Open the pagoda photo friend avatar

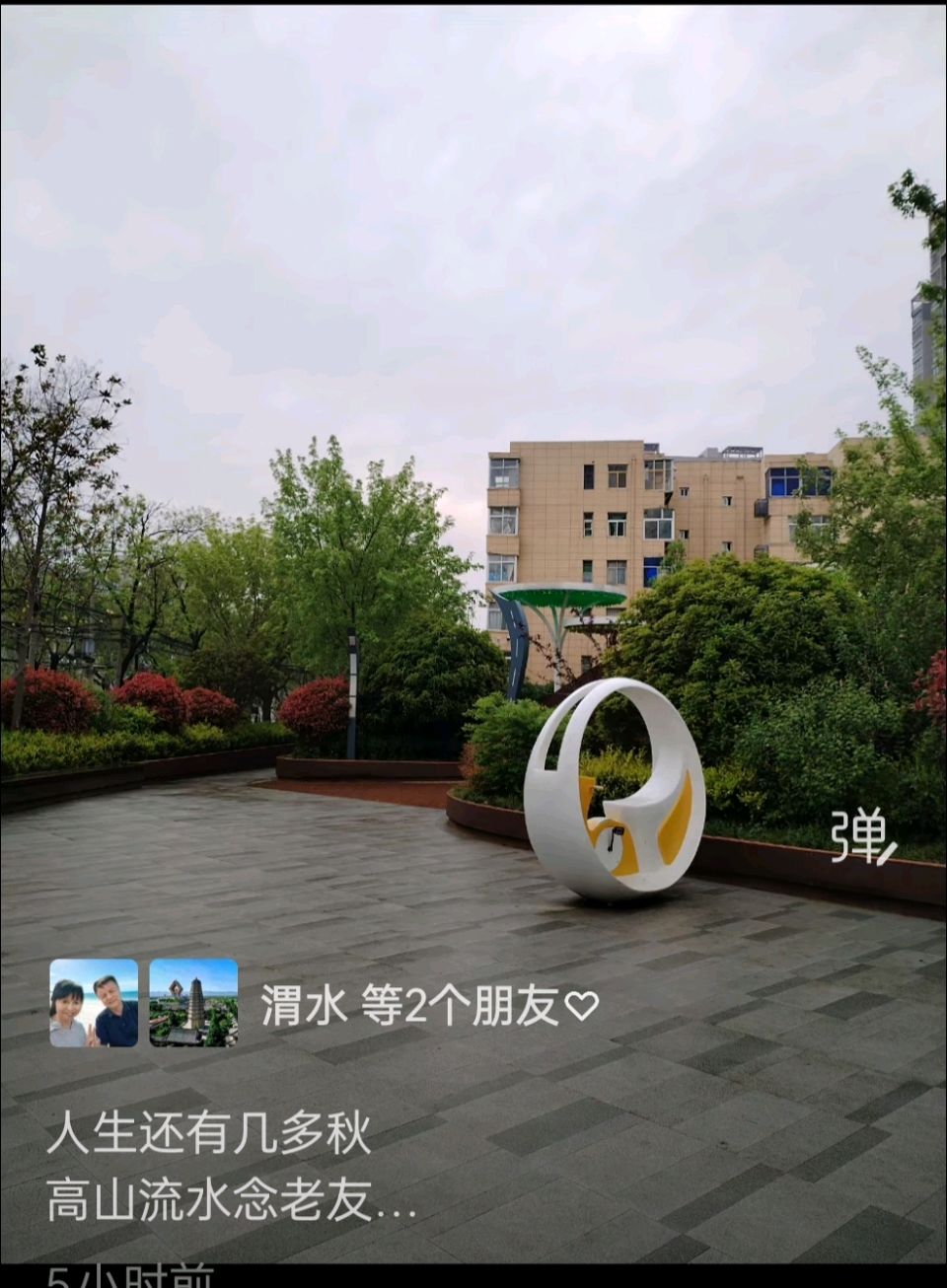tap(193, 1002)
